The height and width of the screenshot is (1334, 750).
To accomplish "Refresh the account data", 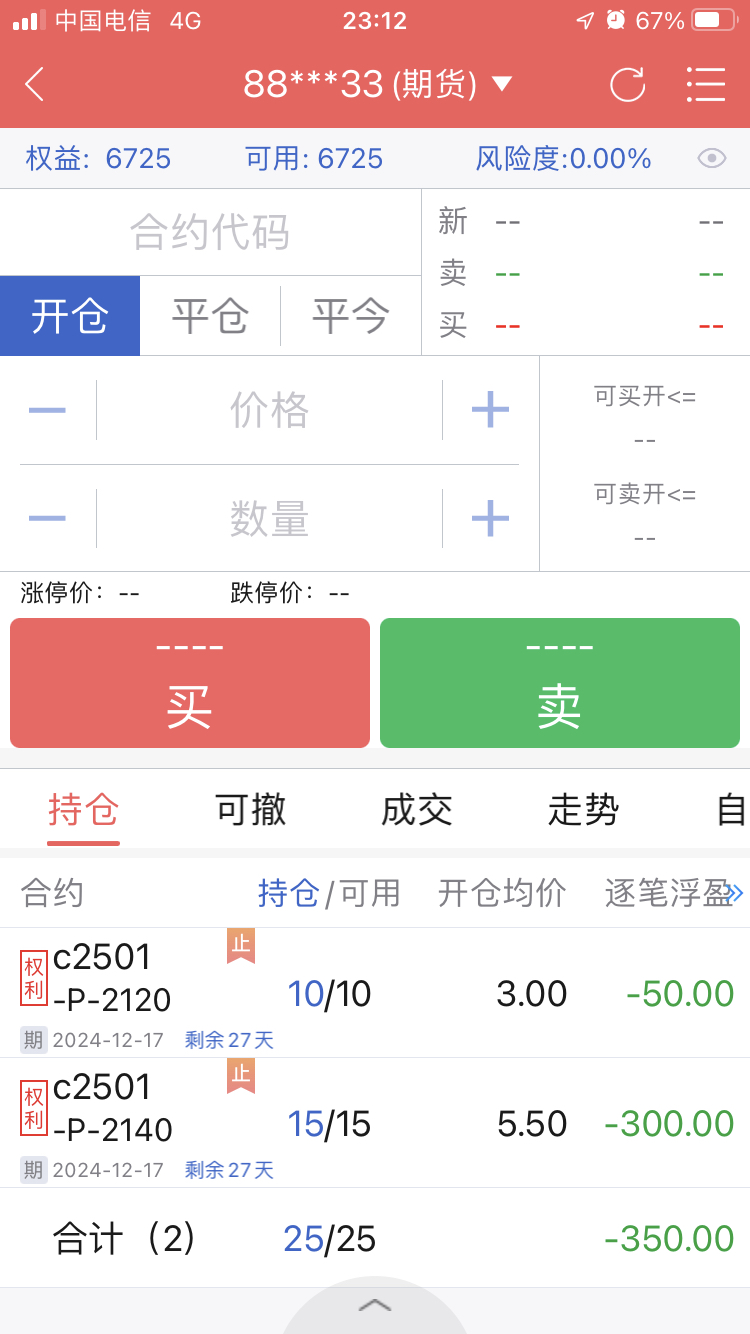I will pos(628,85).
